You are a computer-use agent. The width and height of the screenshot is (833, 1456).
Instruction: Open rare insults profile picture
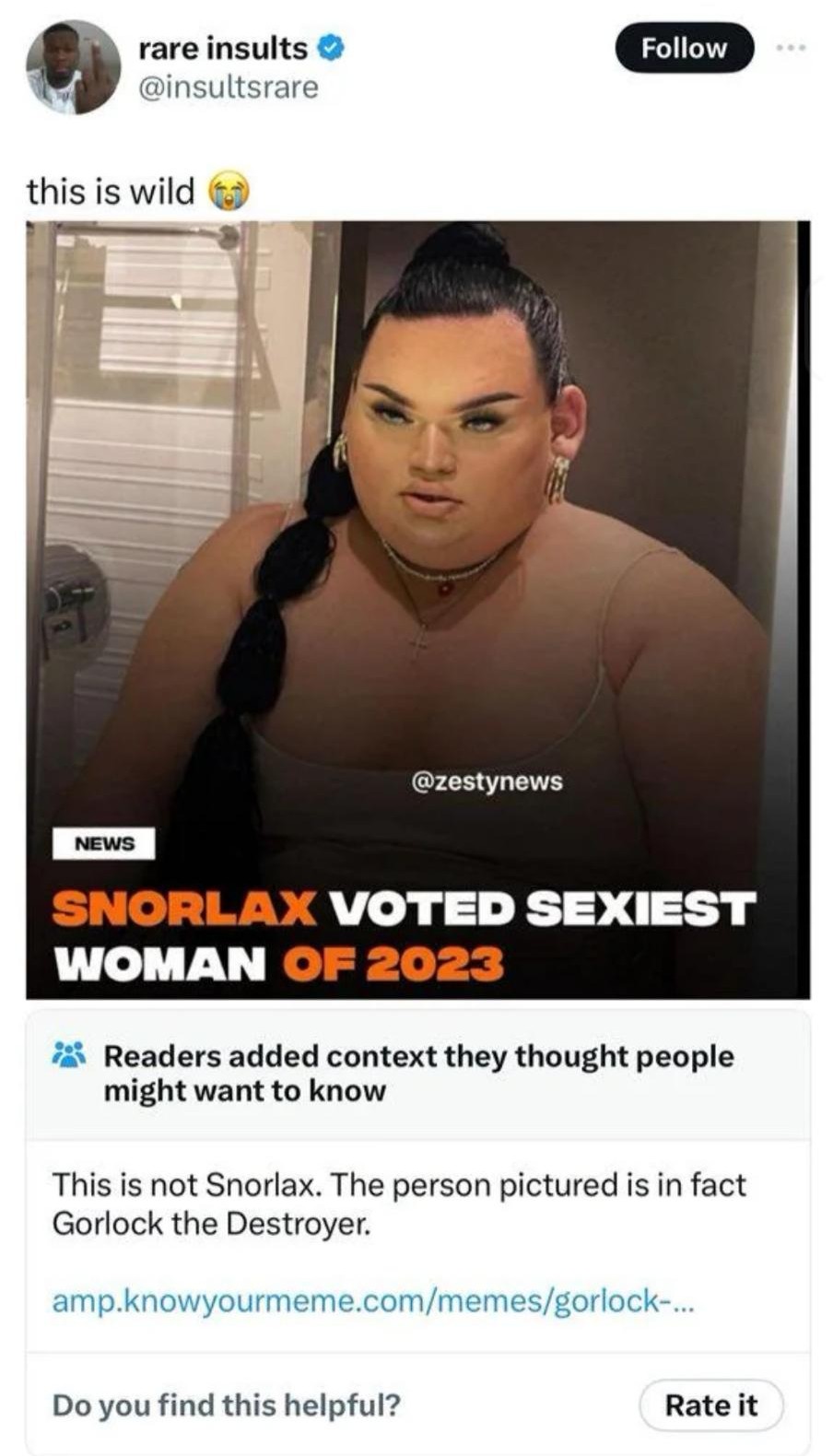coord(73,68)
